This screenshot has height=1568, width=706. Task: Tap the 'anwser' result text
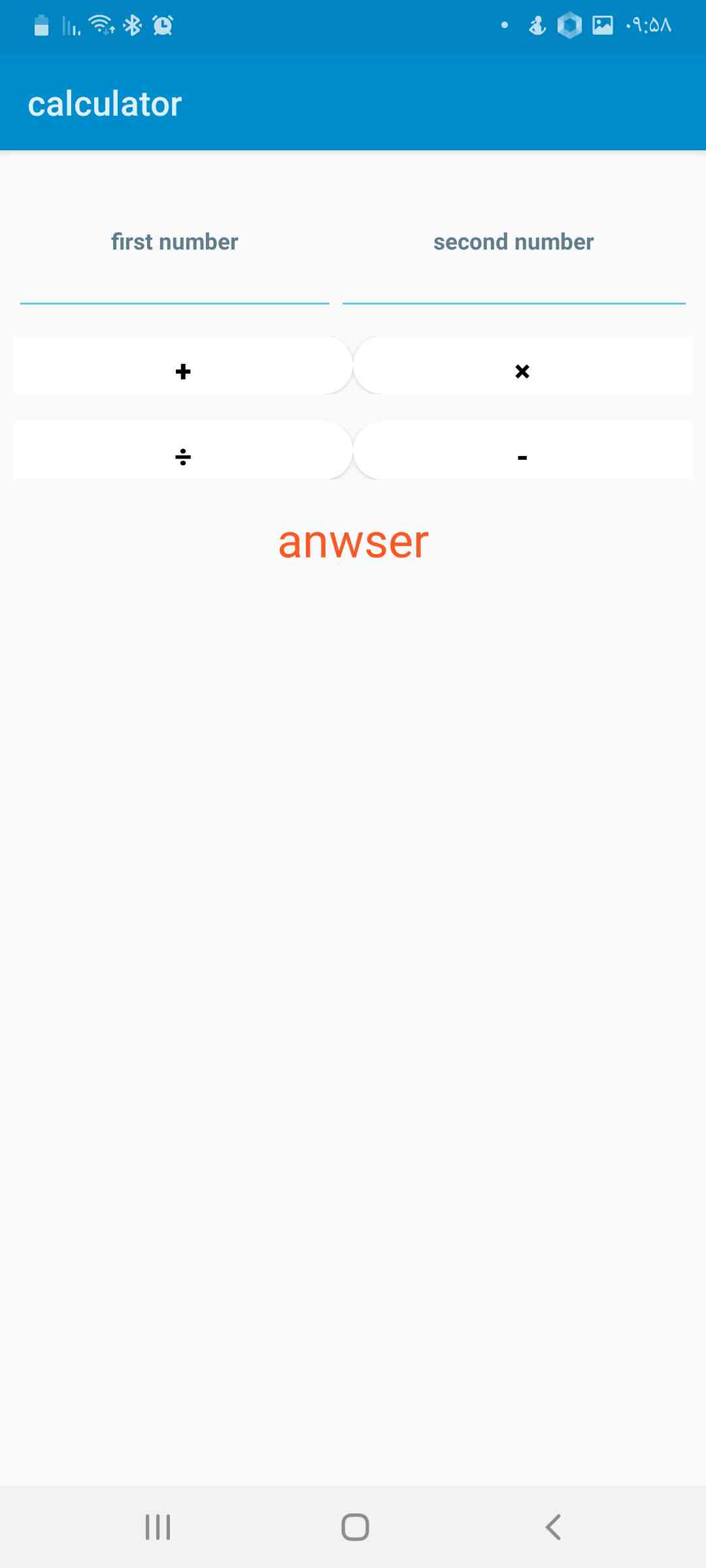click(x=352, y=542)
